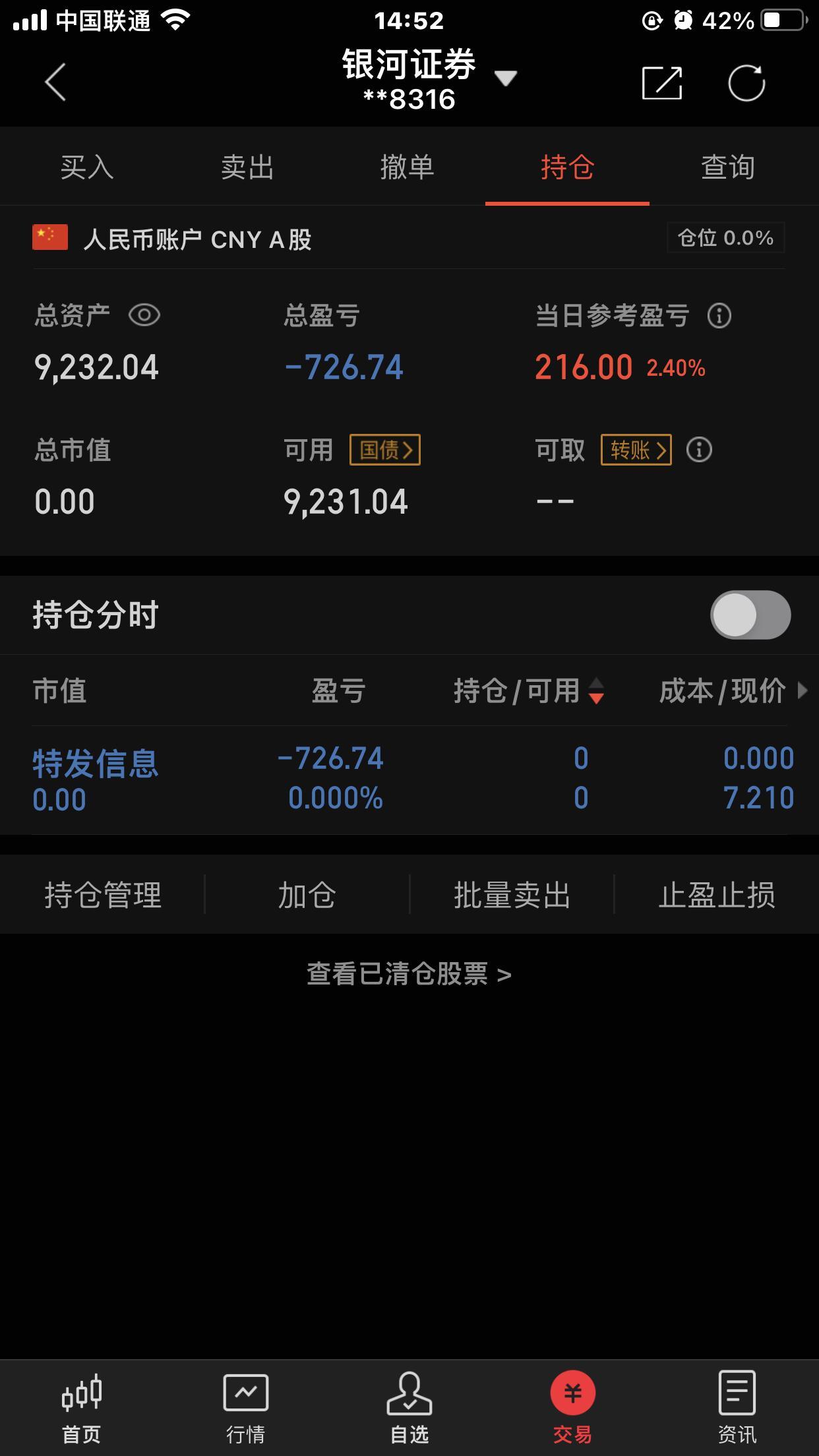Tap 批量卖出
The image size is (819, 1456).
512,895
